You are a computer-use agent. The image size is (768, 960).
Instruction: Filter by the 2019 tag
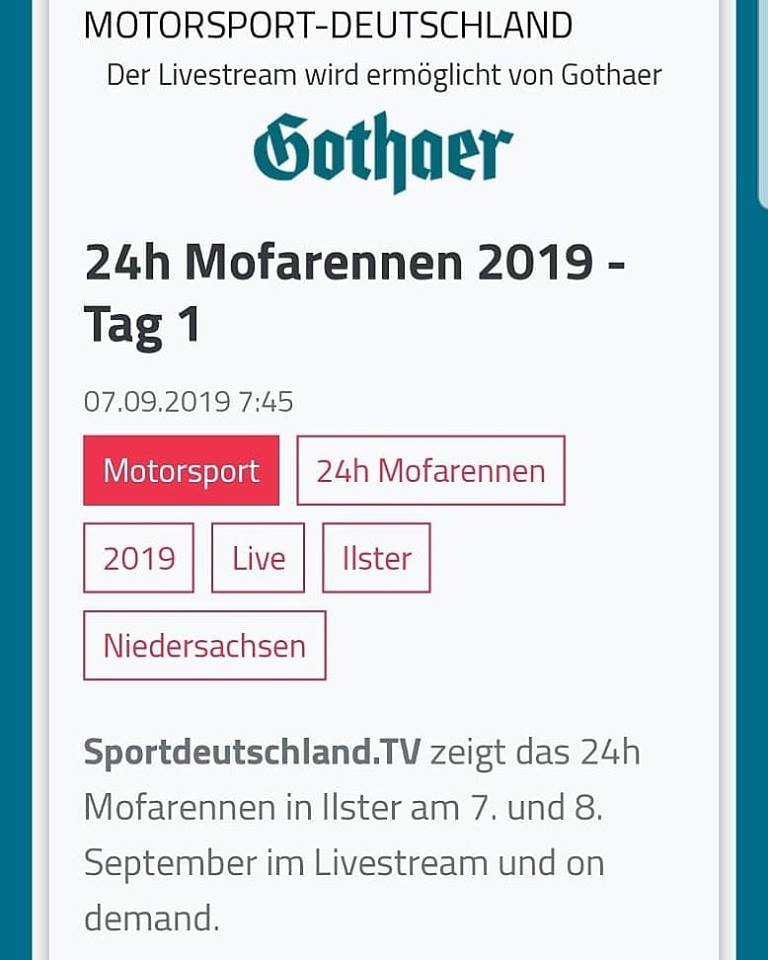click(x=139, y=558)
